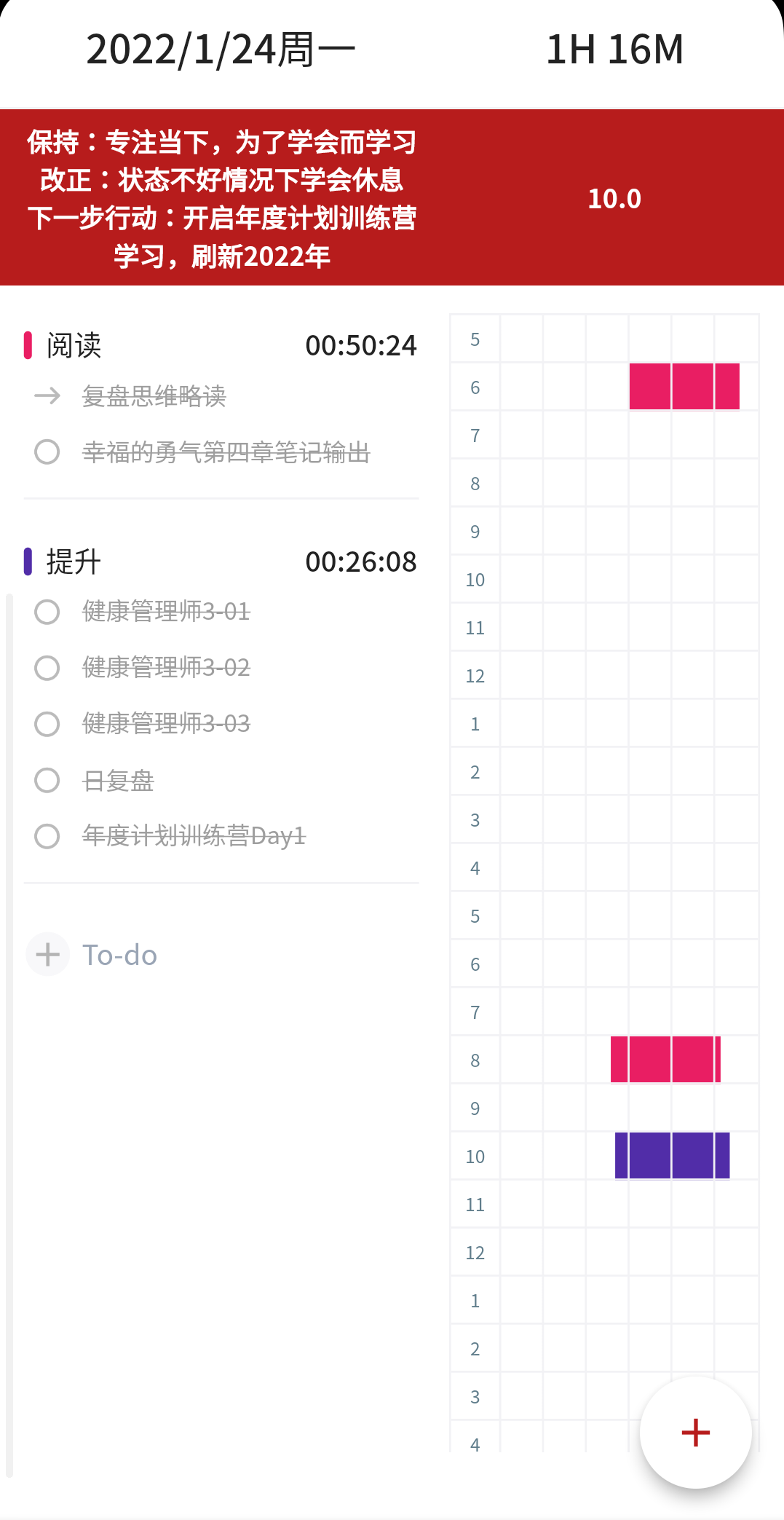Toggle checkbox for 健康管理师3-02
The width and height of the screenshot is (784, 1520).
(47, 667)
